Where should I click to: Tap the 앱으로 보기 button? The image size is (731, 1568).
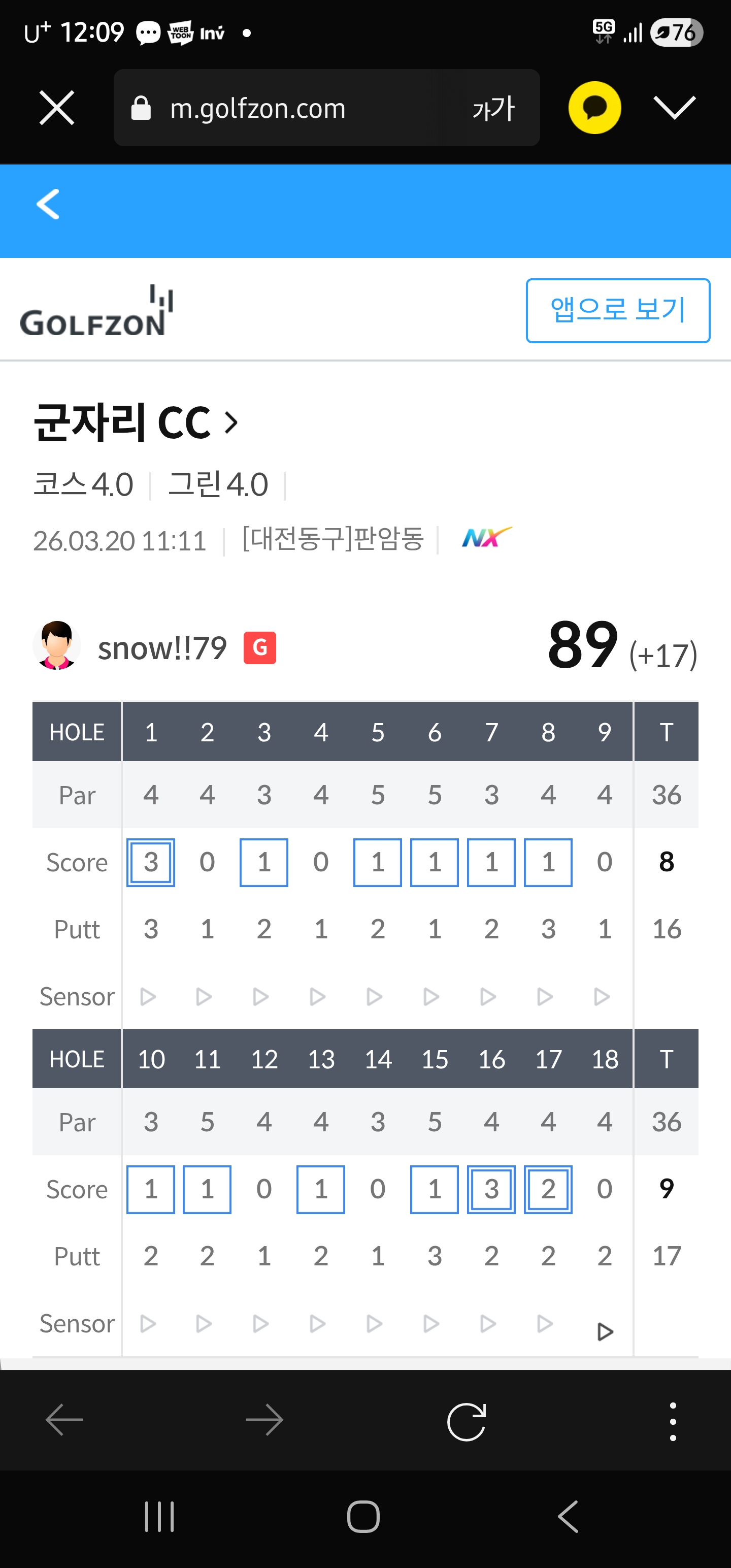(617, 310)
